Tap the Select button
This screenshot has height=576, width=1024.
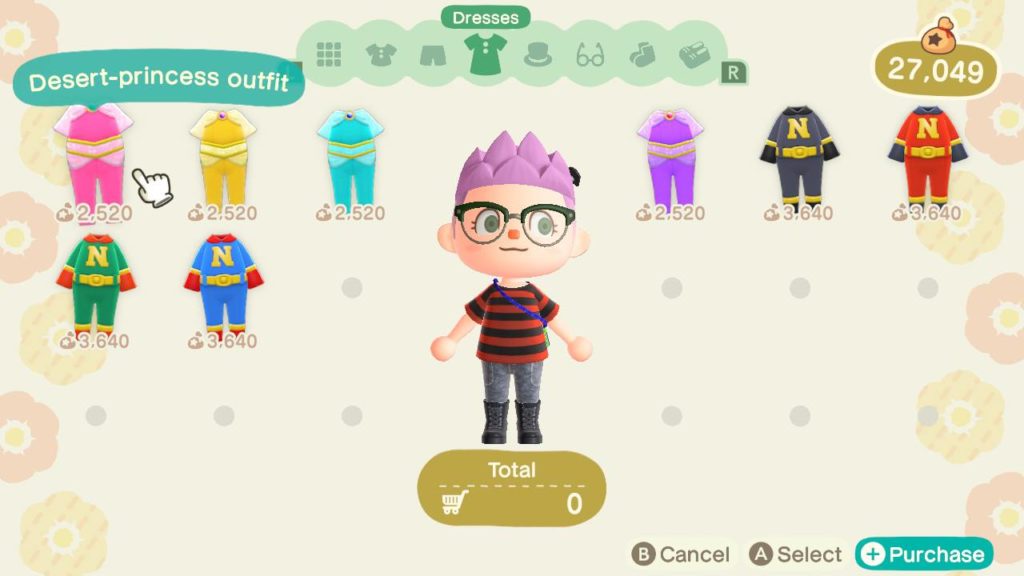click(797, 554)
